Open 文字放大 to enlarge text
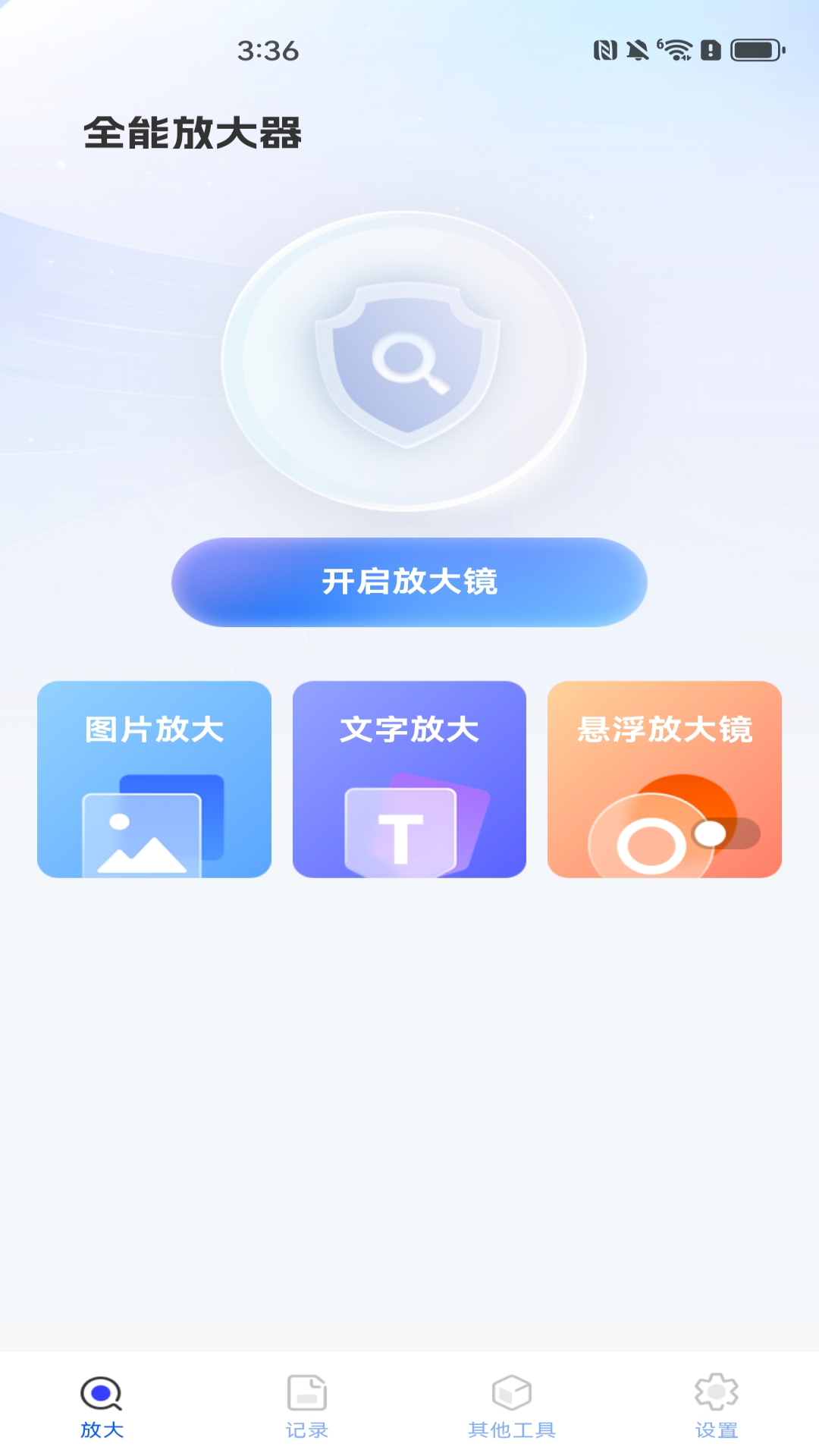Image resolution: width=819 pixels, height=1456 pixels. 409,780
